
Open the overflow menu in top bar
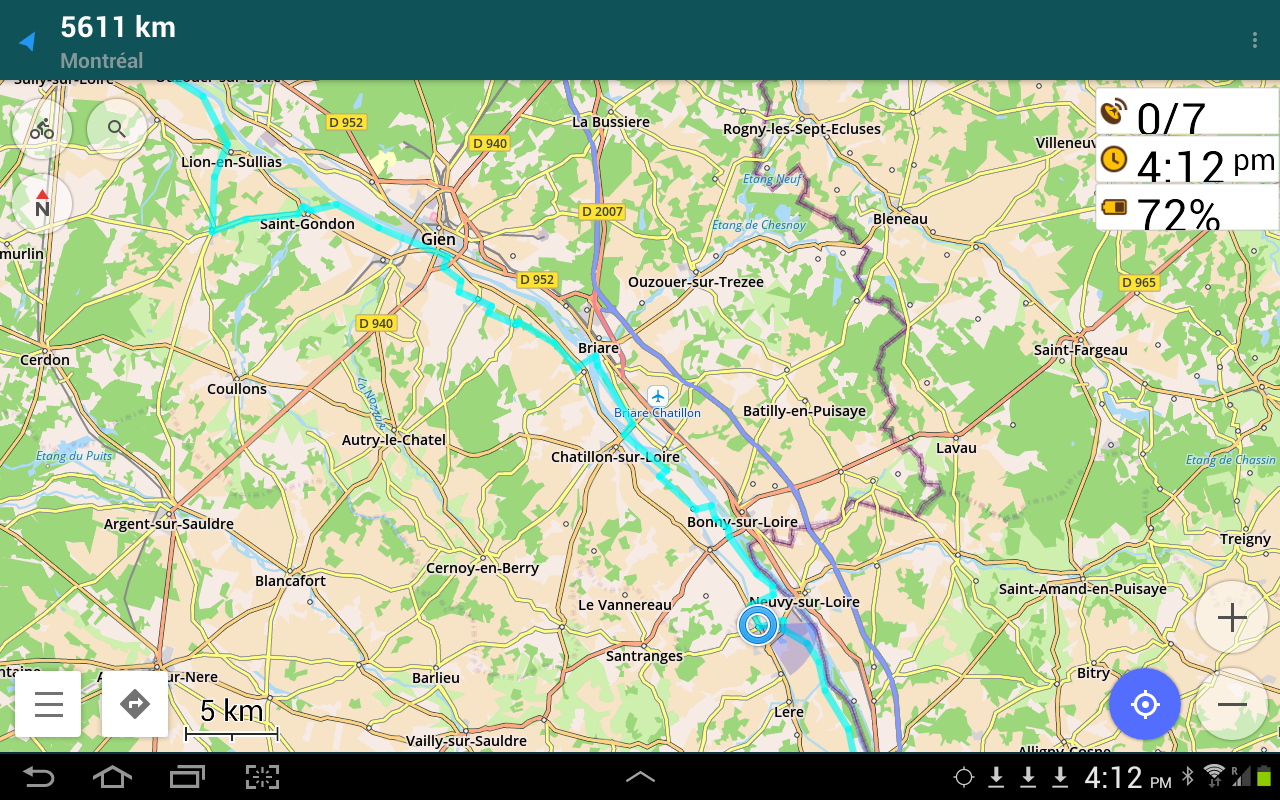pyautogui.click(x=1254, y=40)
